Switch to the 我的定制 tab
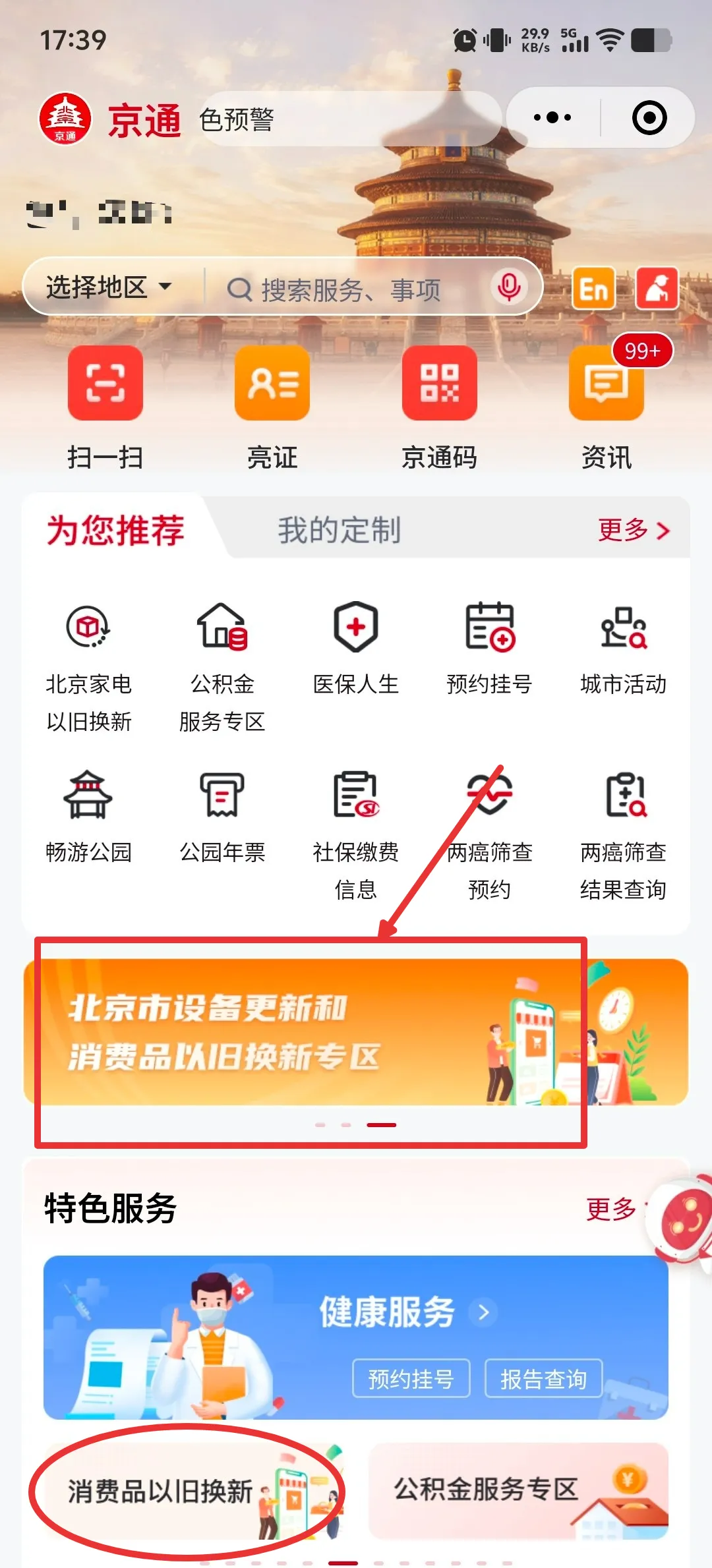 [339, 530]
